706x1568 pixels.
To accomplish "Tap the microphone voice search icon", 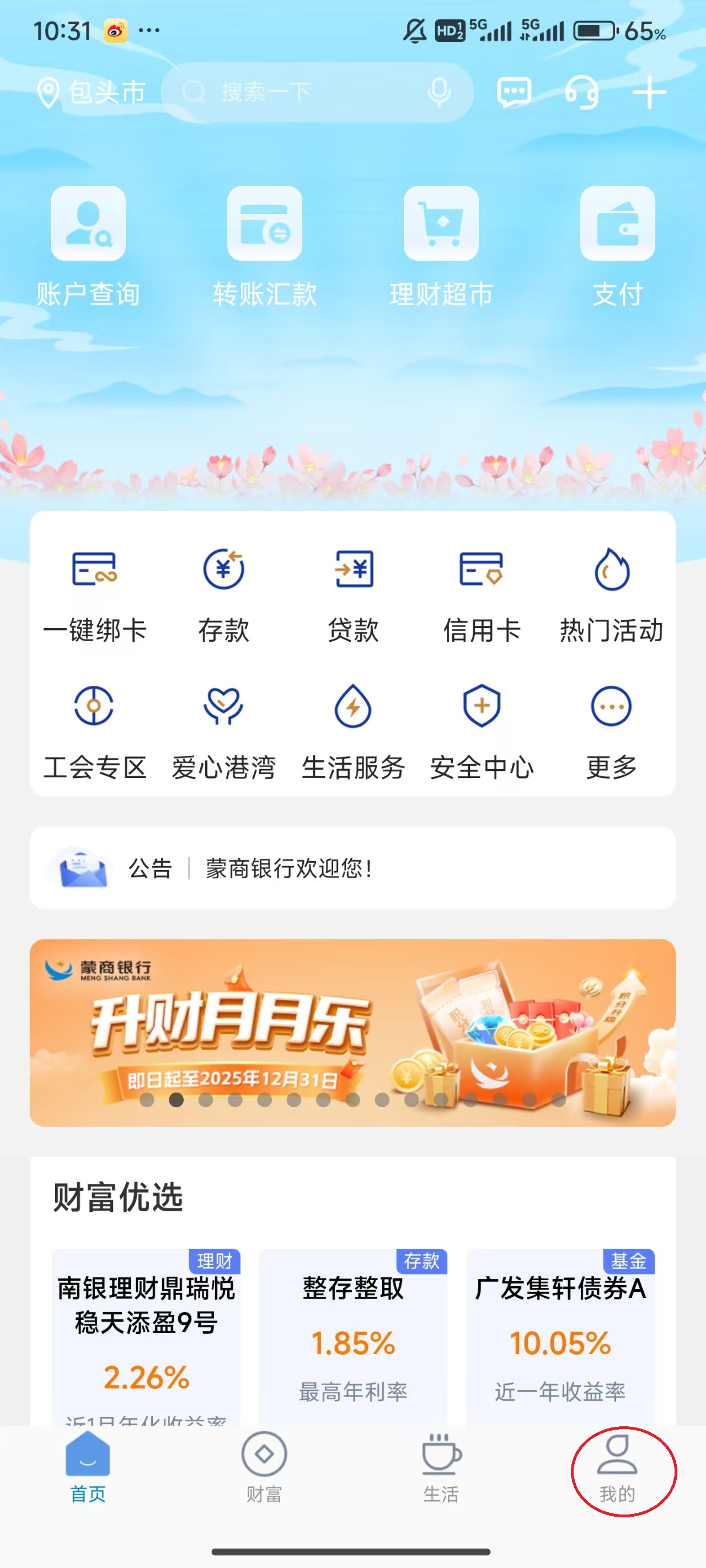I will [x=438, y=93].
